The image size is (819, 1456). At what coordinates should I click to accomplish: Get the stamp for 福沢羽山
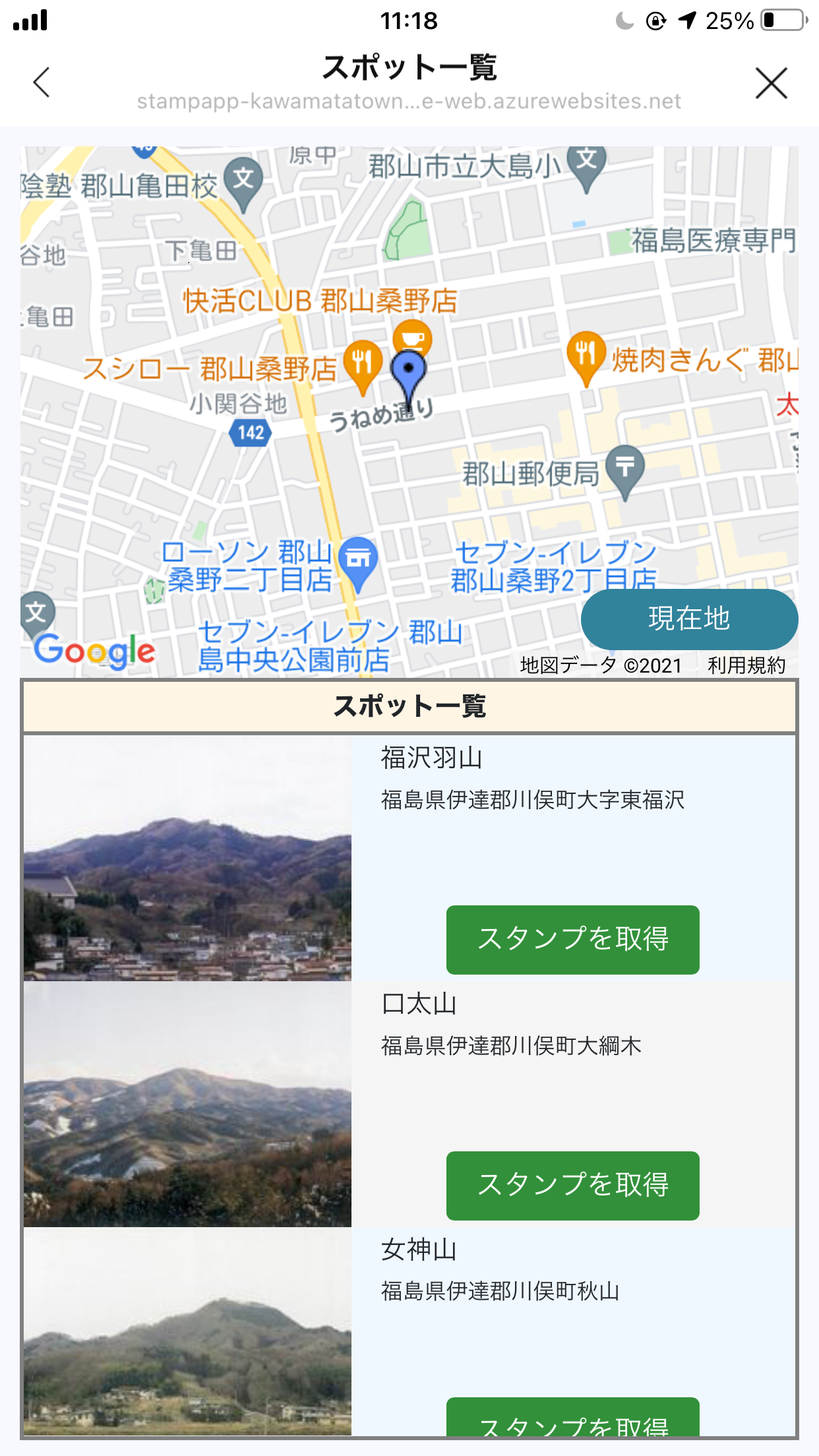click(572, 940)
